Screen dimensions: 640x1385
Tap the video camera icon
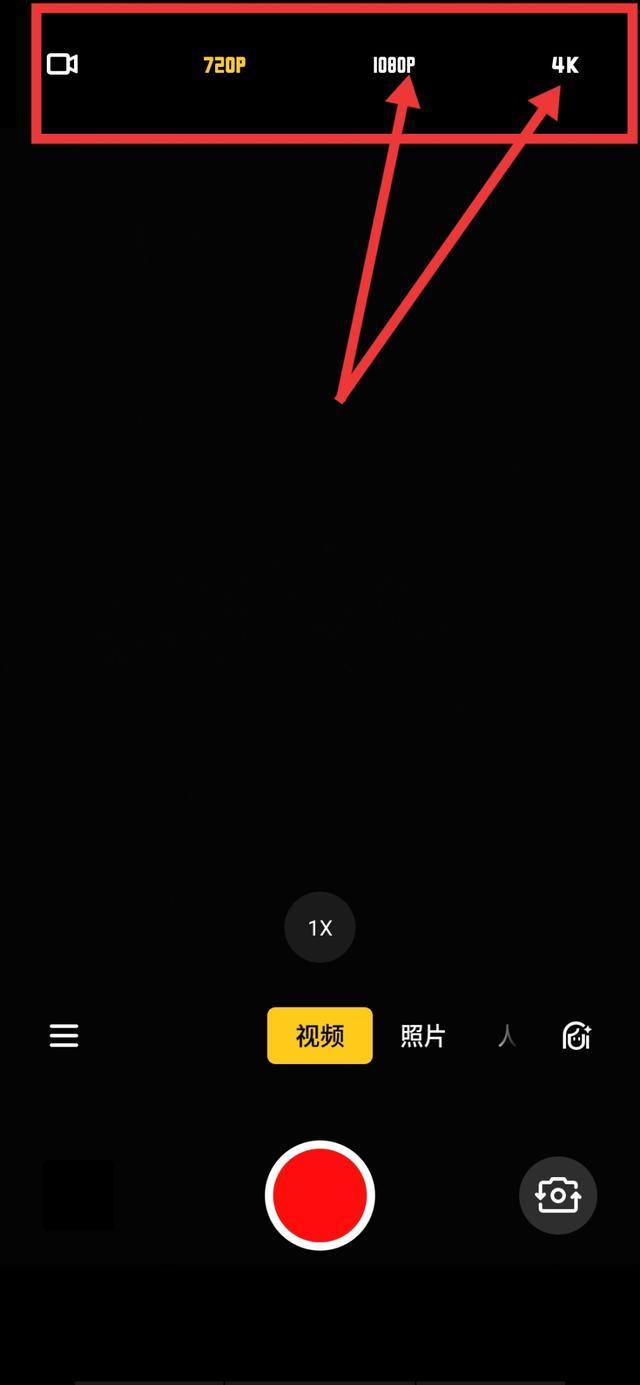click(x=62, y=65)
